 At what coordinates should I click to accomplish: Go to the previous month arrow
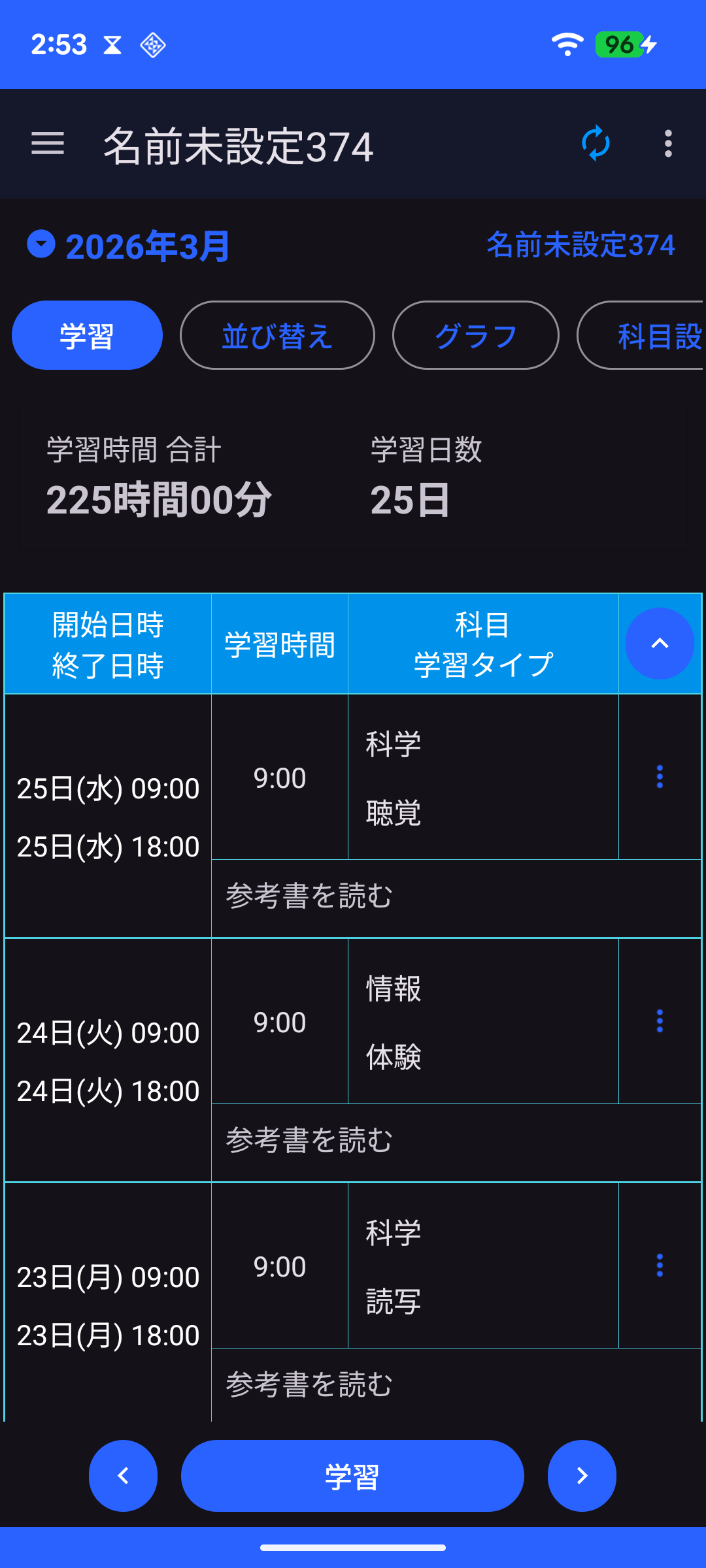pyautogui.click(x=124, y=1476)
